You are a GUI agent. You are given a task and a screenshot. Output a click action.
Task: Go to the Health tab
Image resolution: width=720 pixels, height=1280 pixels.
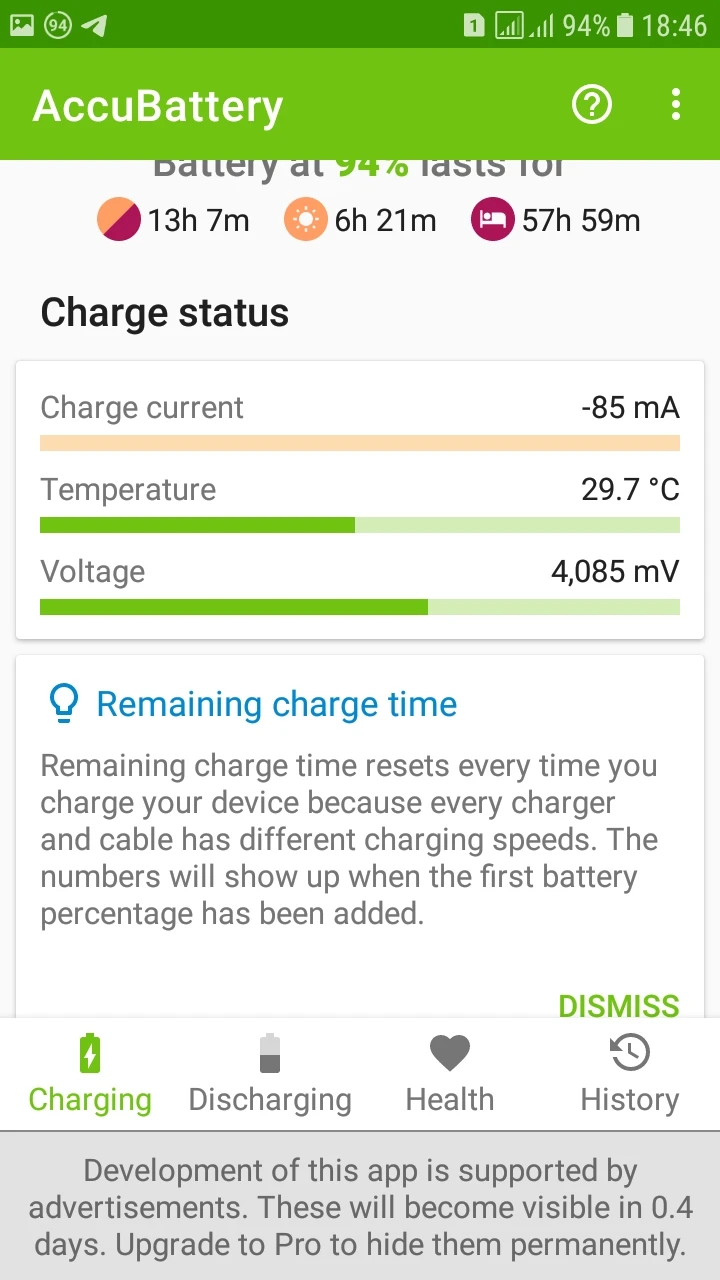[450, 1074]
